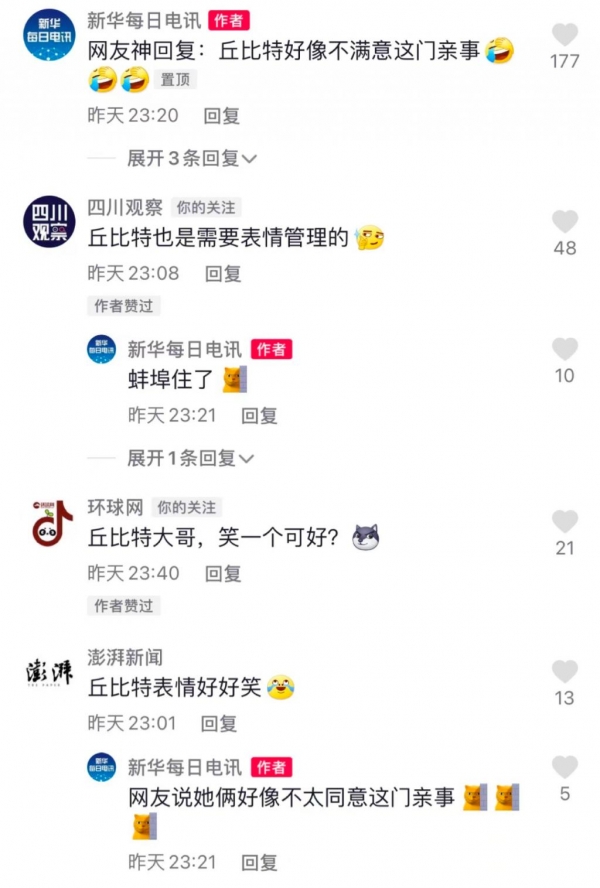Reply to 四川观察's comment
Screen dimensions: 600x888
[x=223, y=273]
